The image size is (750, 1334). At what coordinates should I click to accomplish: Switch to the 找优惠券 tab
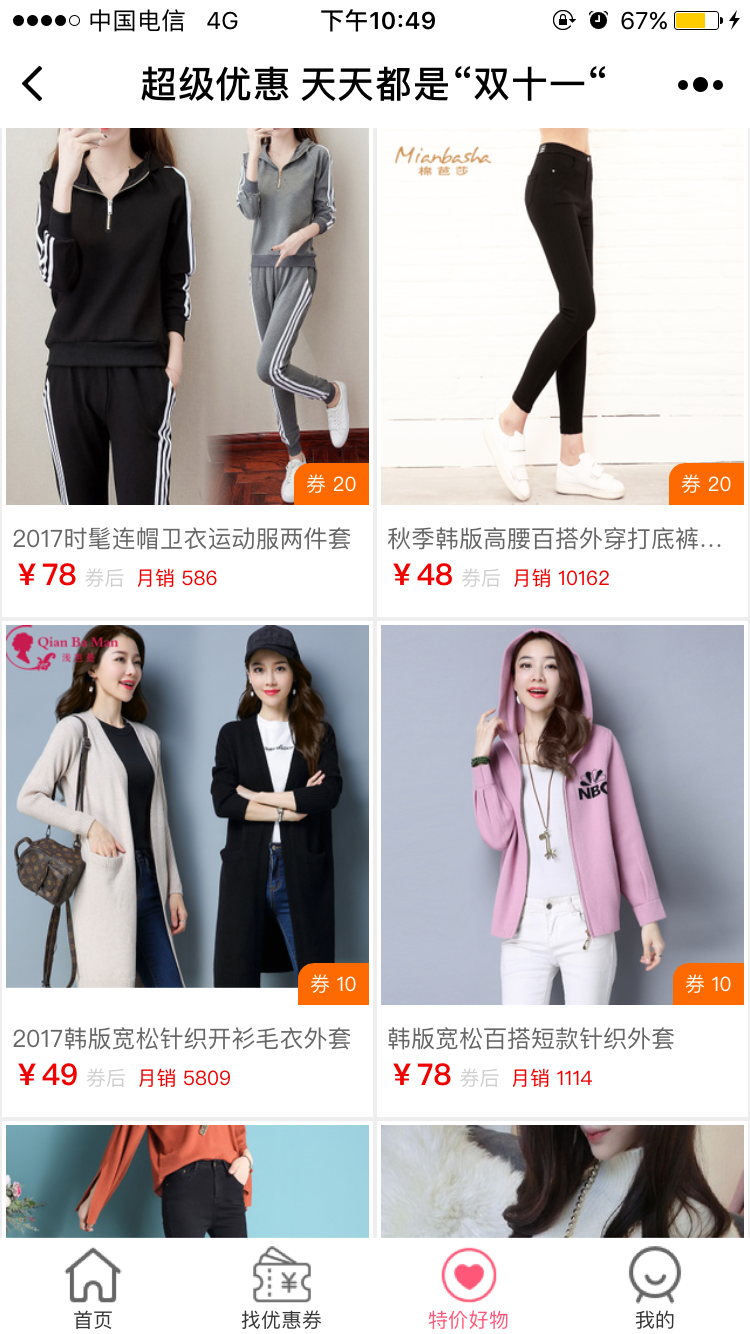tap(281, 1288)
